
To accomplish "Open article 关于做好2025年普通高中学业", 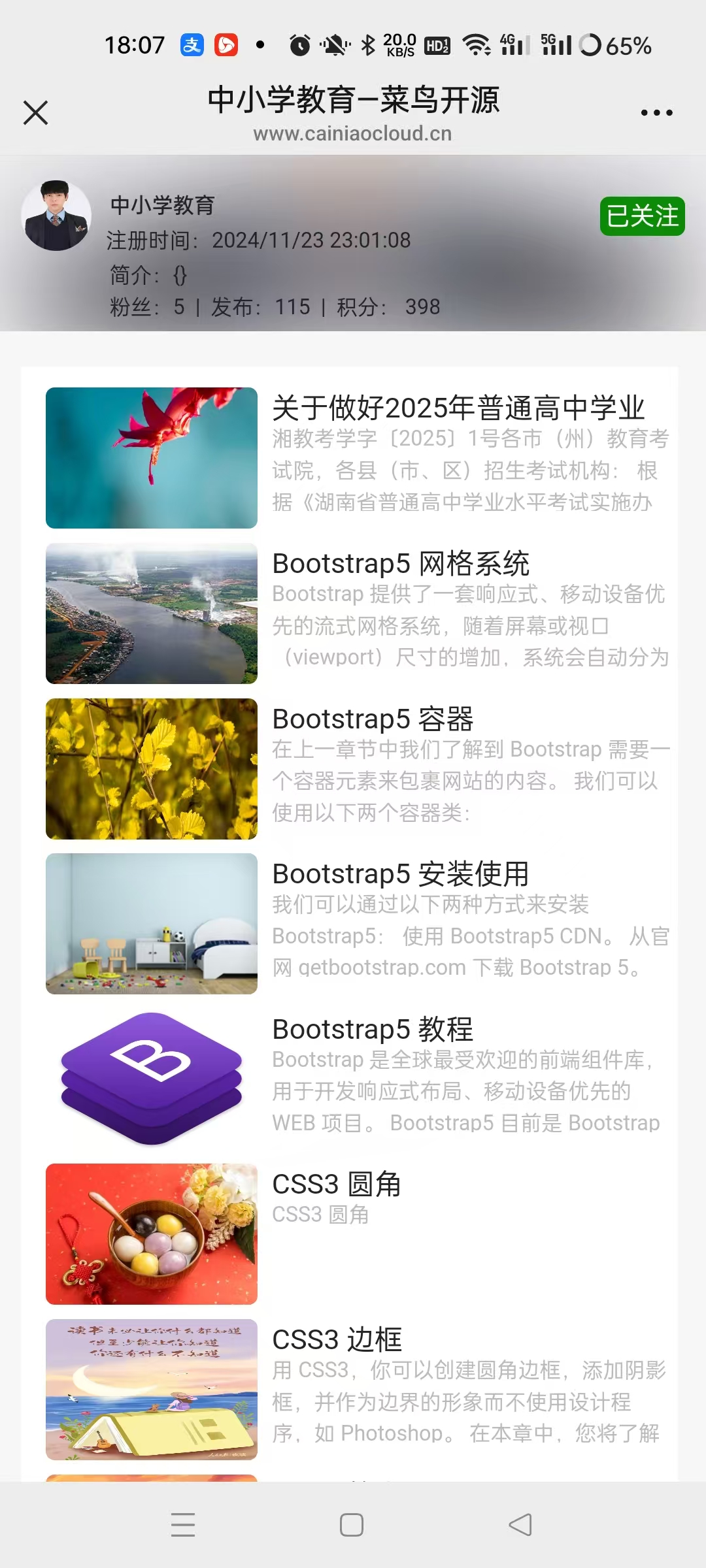I will pyautogui.click(x=458, y=408).
